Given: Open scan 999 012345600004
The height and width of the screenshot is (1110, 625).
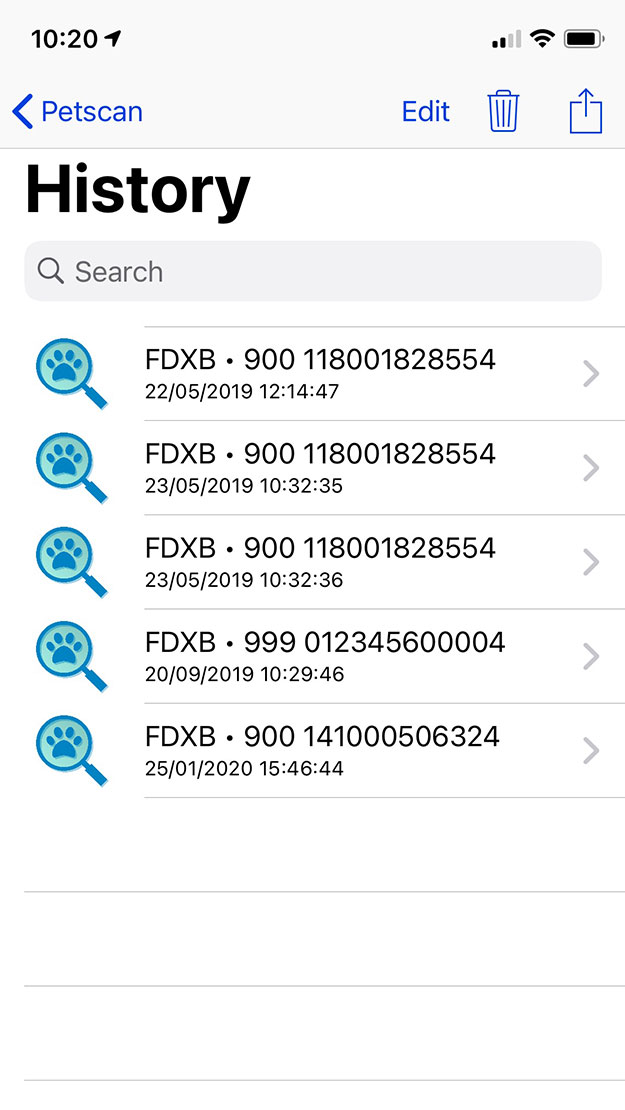Looking at the screenshot, I should click(x=313, y=656).
